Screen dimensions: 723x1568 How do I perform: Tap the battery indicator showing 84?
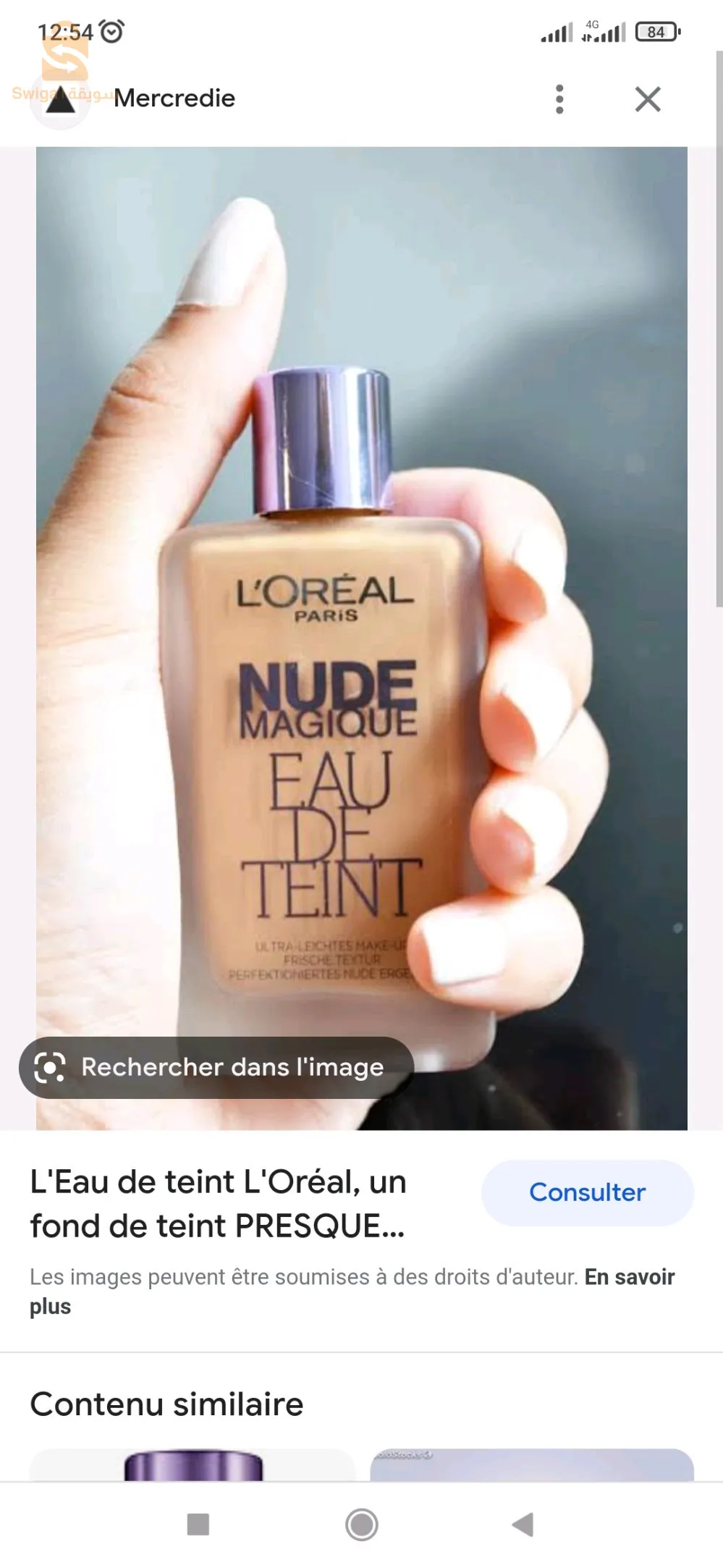pyautogui.click(x=655, y=31)
